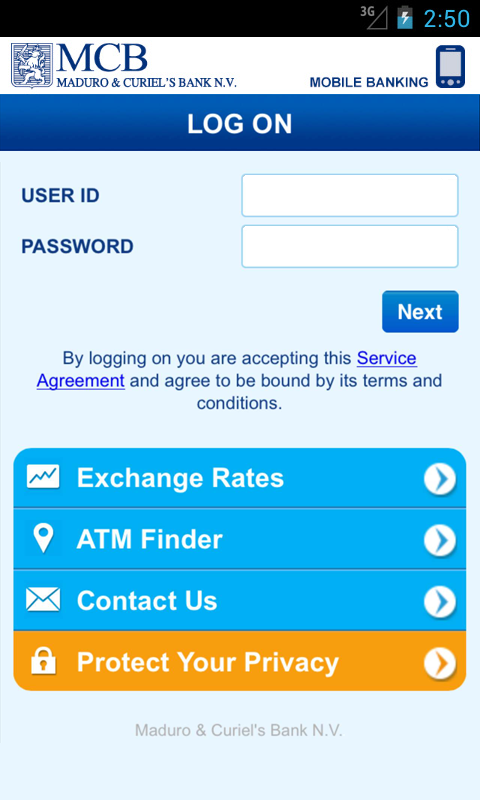The width and height of the screenshot is (480, 800).
Task: Open Exchange Rates
Action: pos(240,478)
